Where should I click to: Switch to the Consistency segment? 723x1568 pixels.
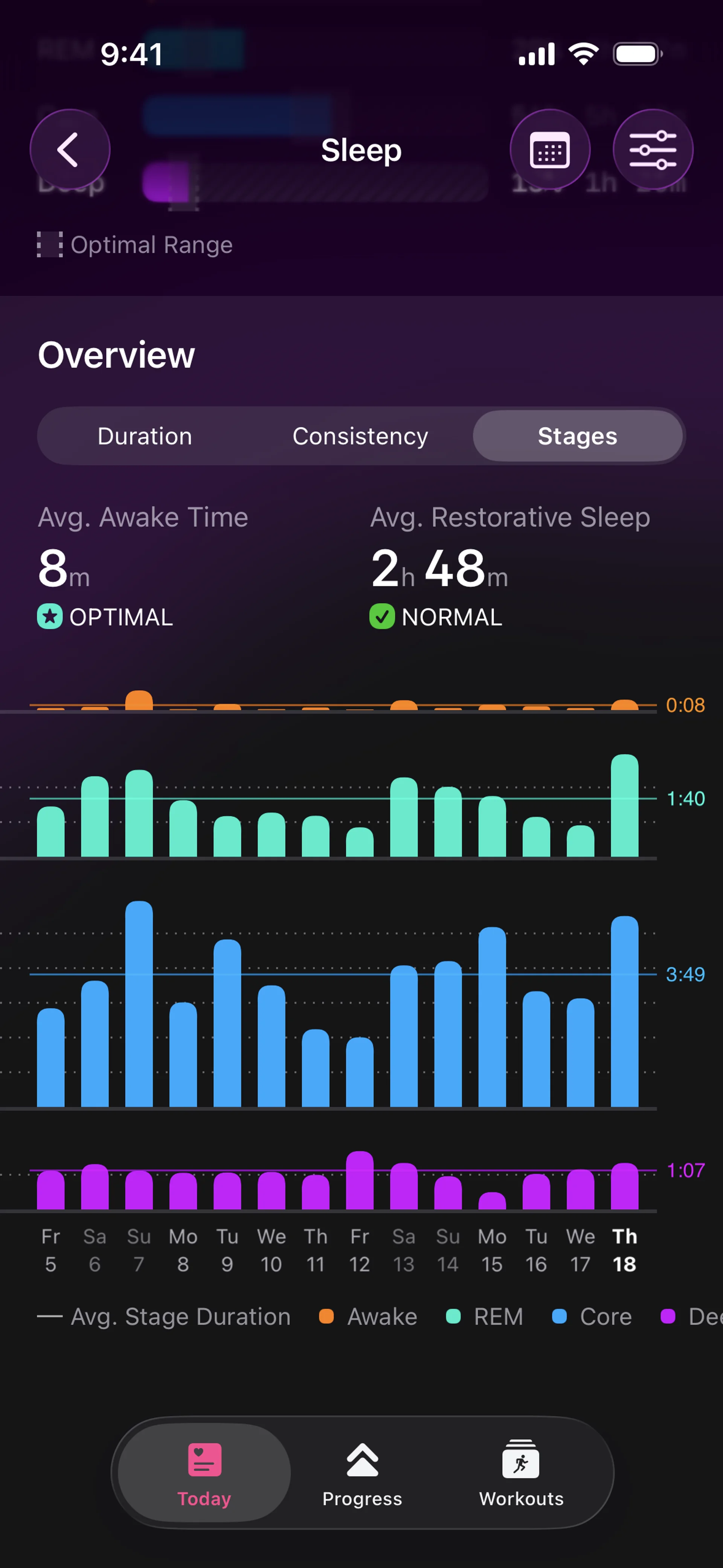(x=360, y=436)
